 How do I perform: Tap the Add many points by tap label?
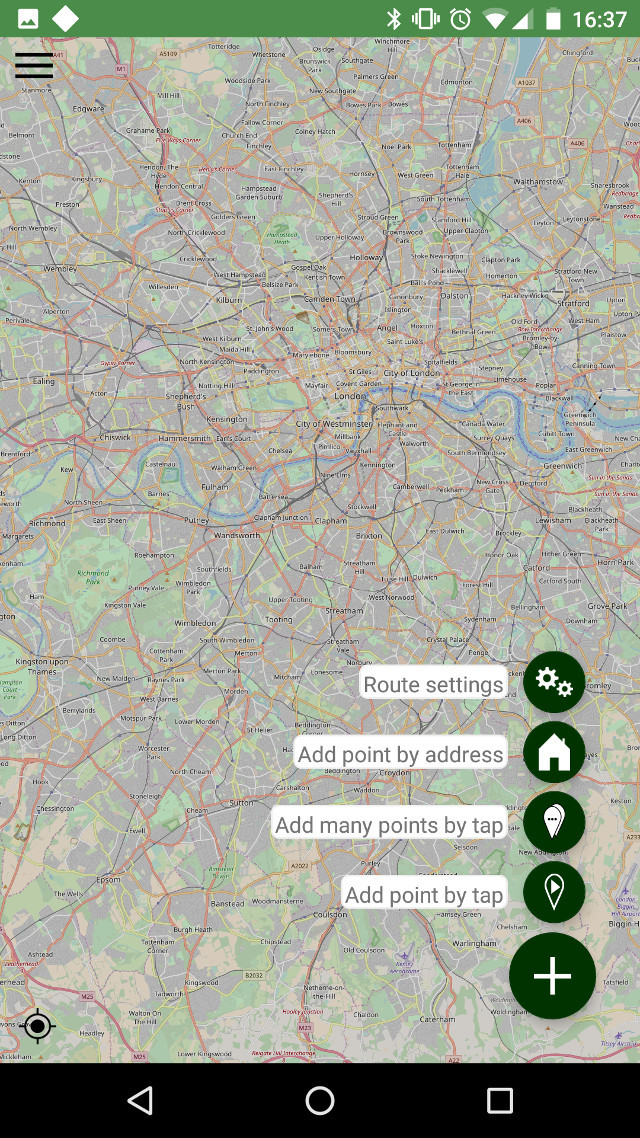(389, 823)
